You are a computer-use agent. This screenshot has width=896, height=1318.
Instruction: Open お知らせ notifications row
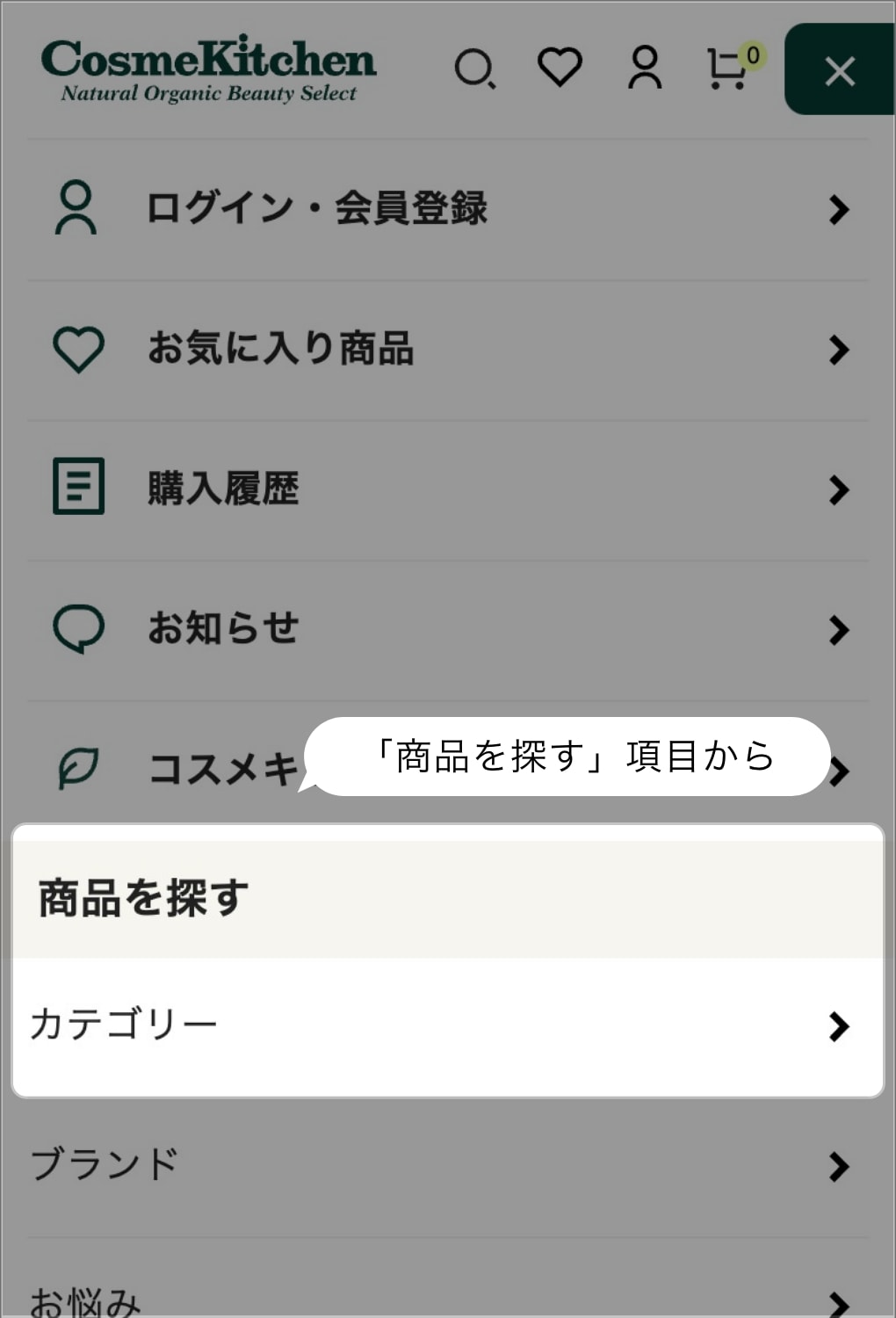[448, 629]
